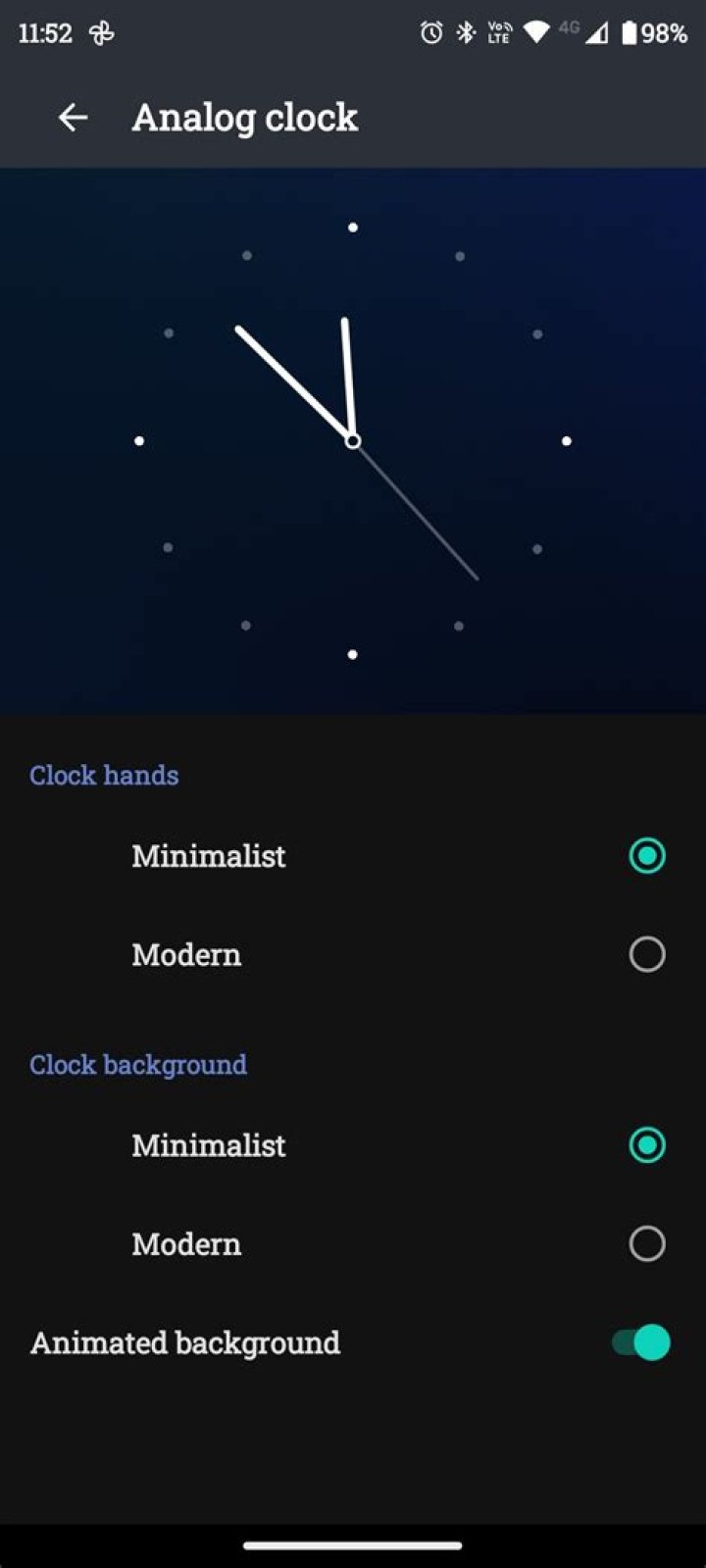
Task: Click the Wi-Fi signal icon
Action: [537, 32]
